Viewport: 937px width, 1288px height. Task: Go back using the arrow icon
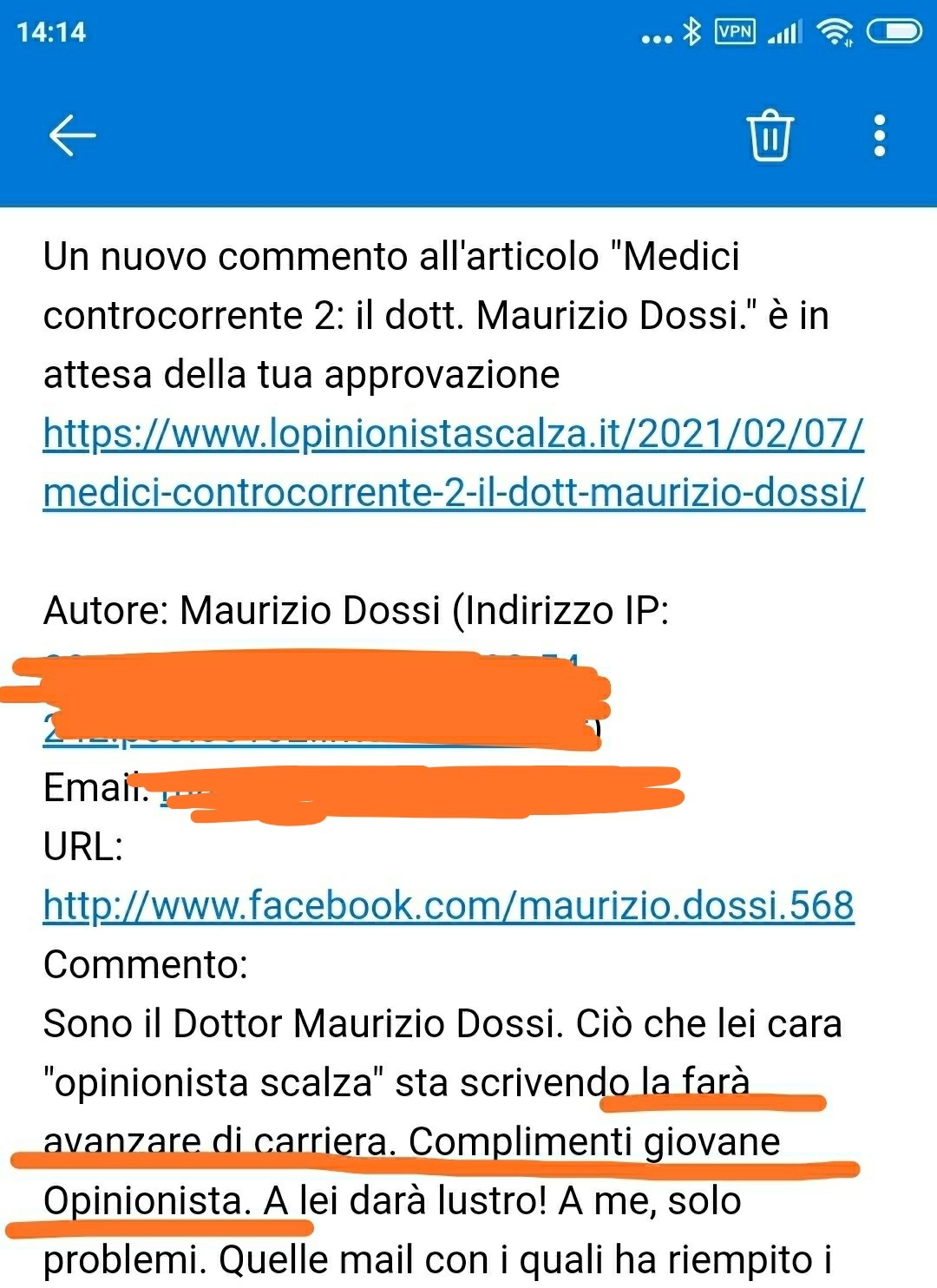point(72,136)
